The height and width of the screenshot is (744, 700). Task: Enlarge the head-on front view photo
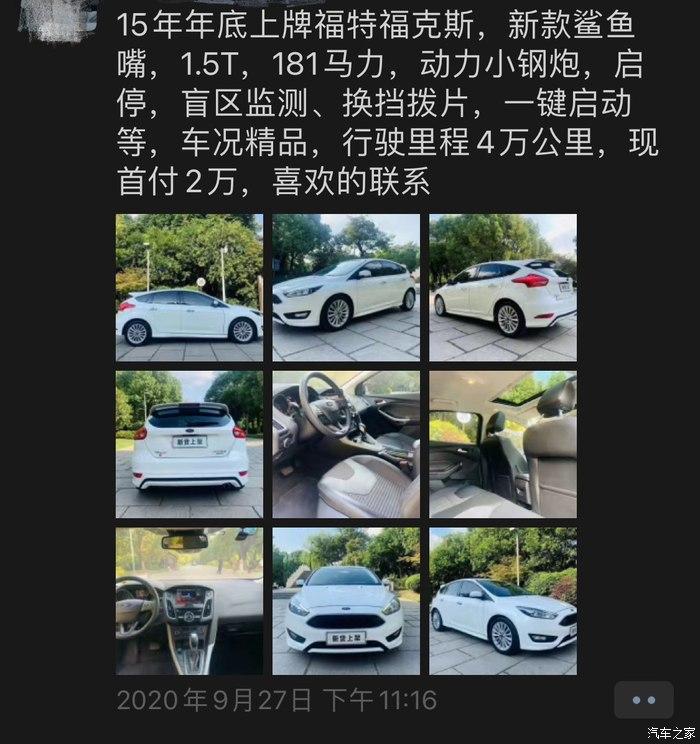(x=346, y=601)
